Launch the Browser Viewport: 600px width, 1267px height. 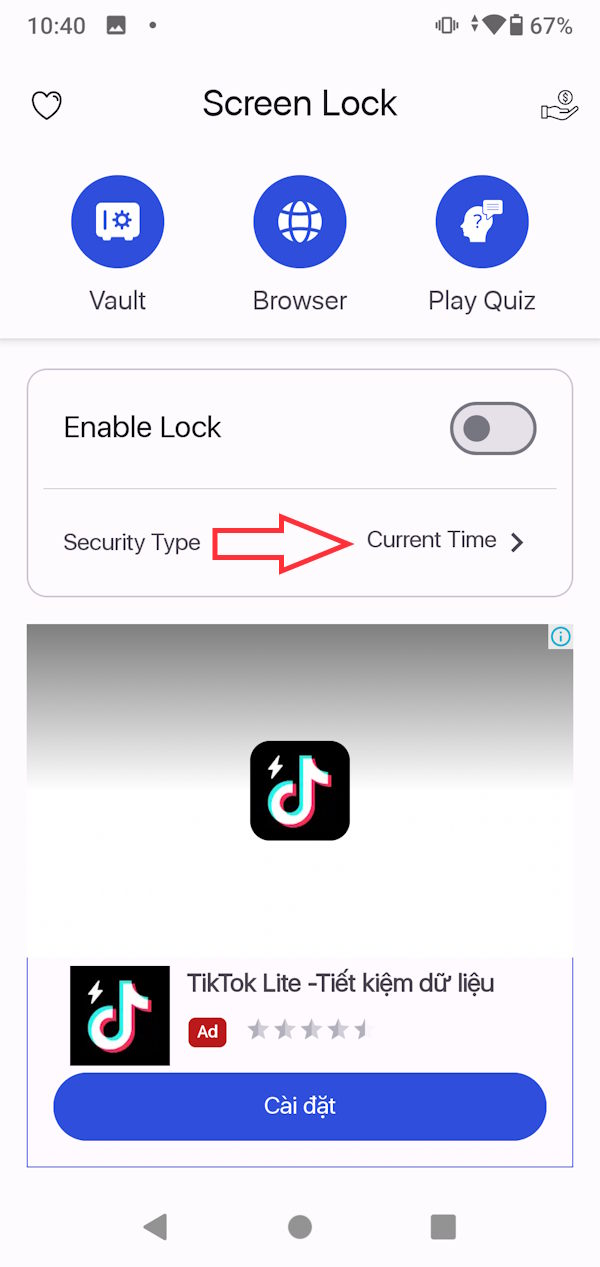pyautogui.click(x=299, y=222)
